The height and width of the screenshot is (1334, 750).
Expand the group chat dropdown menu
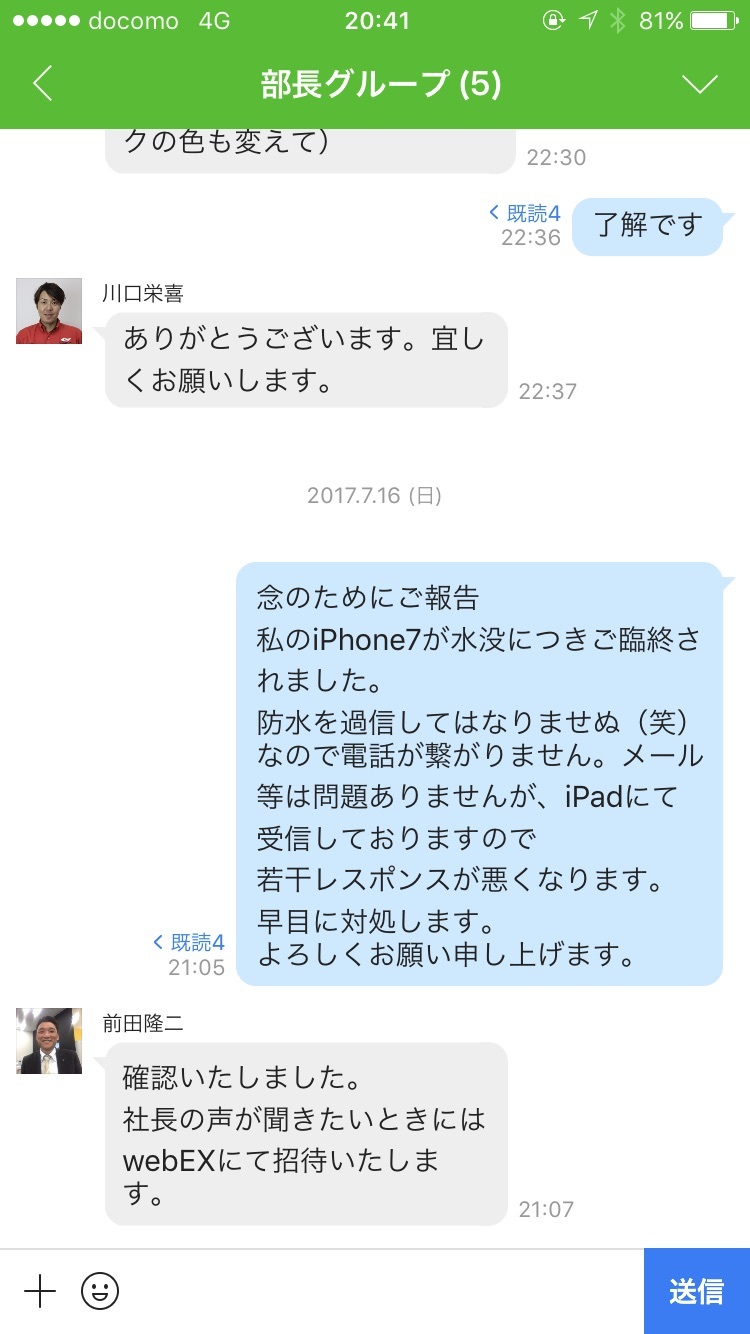point(699,84)
